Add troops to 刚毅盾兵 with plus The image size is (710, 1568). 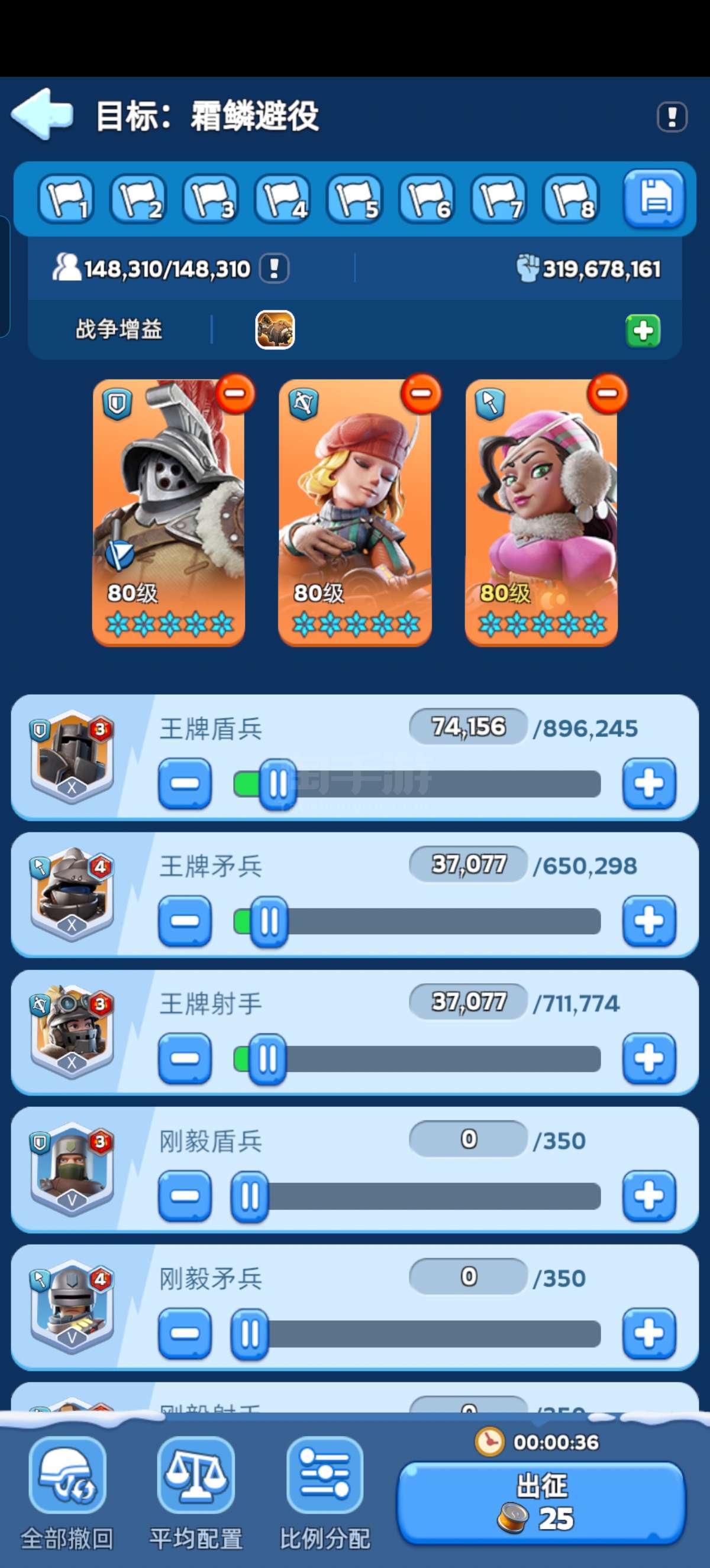click(x=648, y=1196)
